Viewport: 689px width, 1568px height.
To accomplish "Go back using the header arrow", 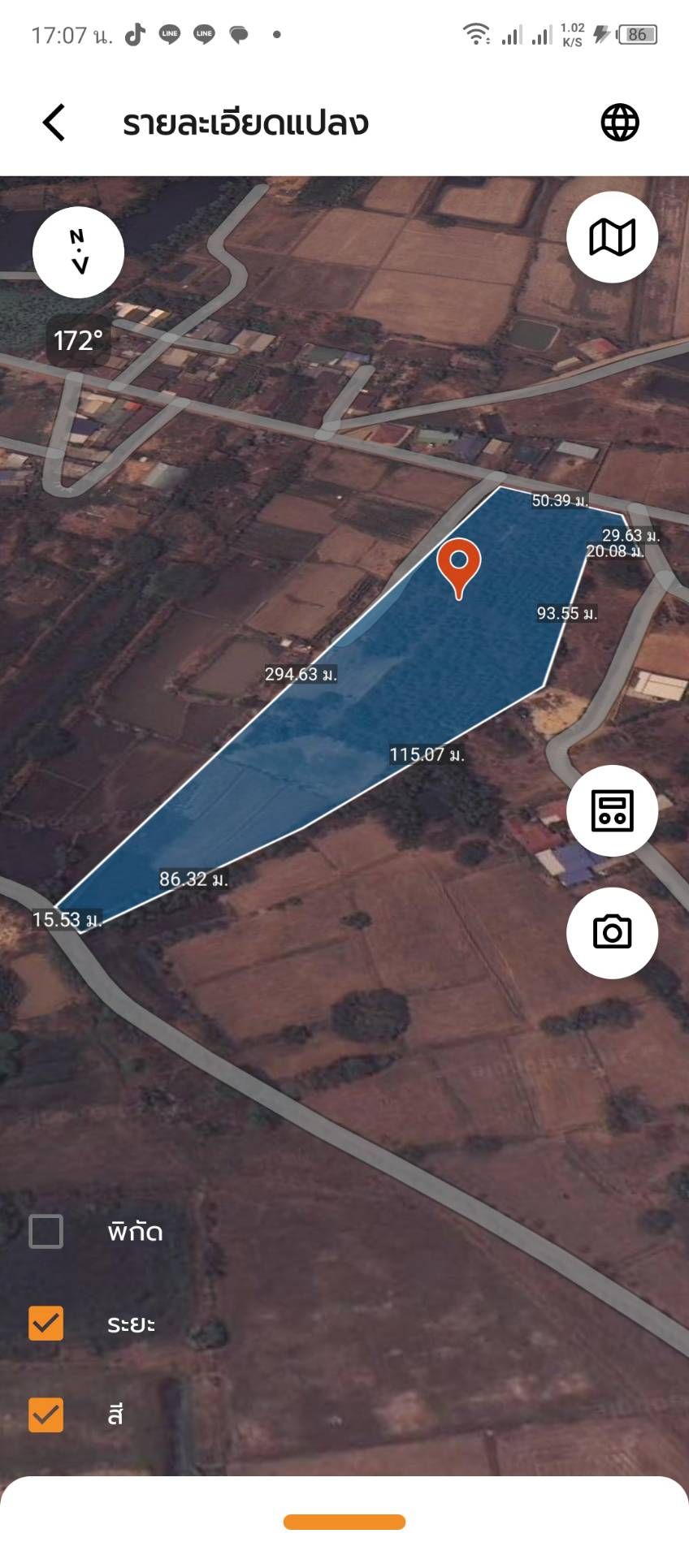I will coord(54,123).
